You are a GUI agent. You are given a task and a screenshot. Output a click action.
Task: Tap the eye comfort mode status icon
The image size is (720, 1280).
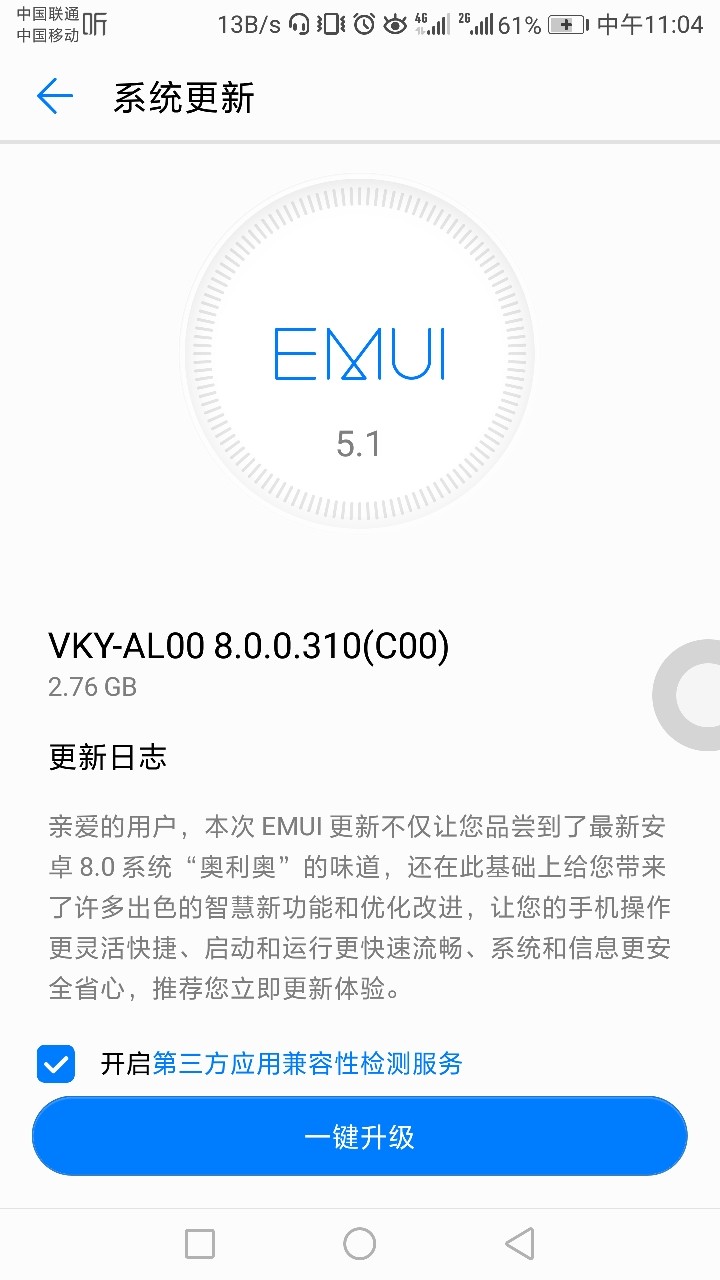tap(397, 22)
